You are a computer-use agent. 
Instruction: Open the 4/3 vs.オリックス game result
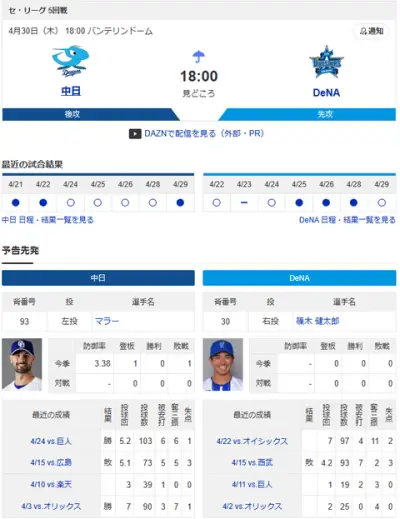point(51,506)
